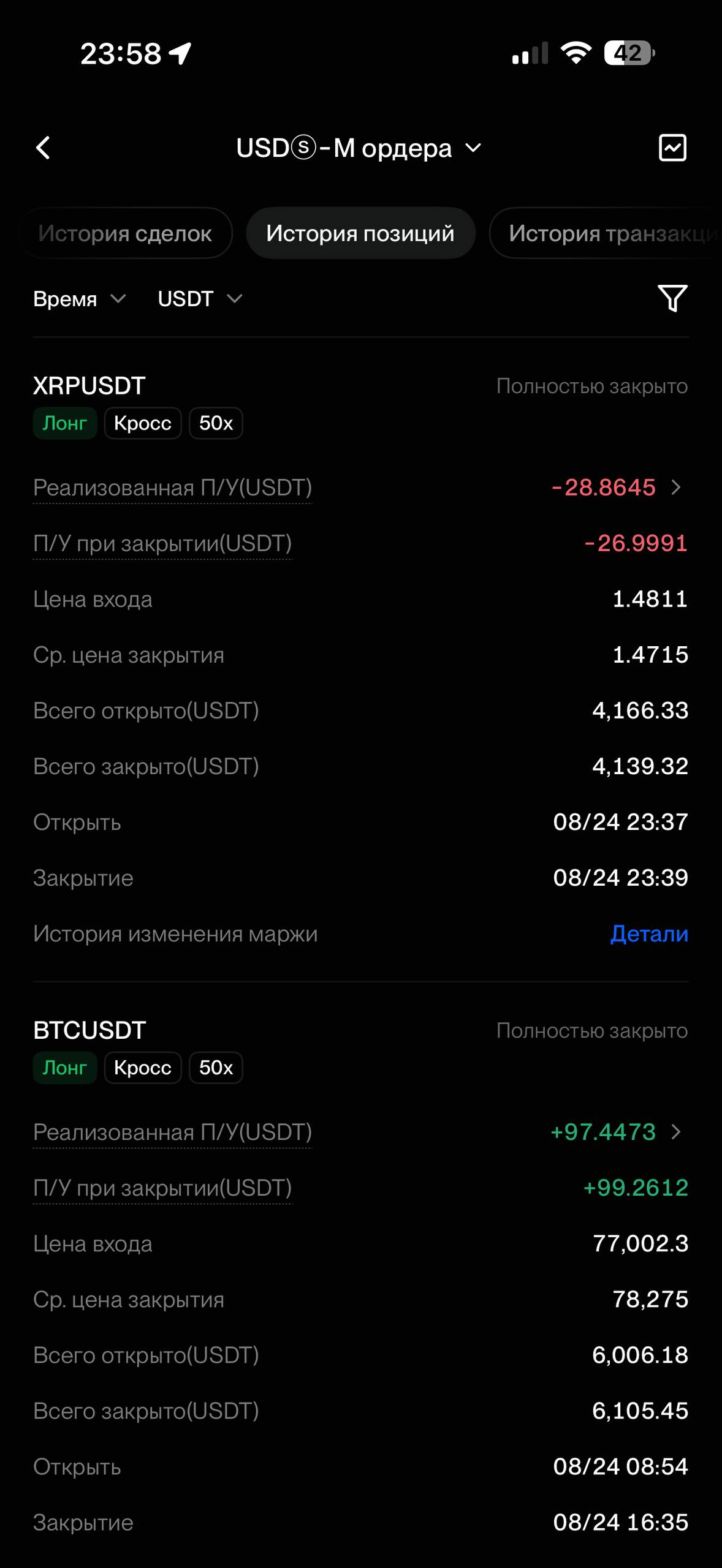722x1568 pixels.
Task: Go back using the top-left arrow
Action: pos(43,148)
